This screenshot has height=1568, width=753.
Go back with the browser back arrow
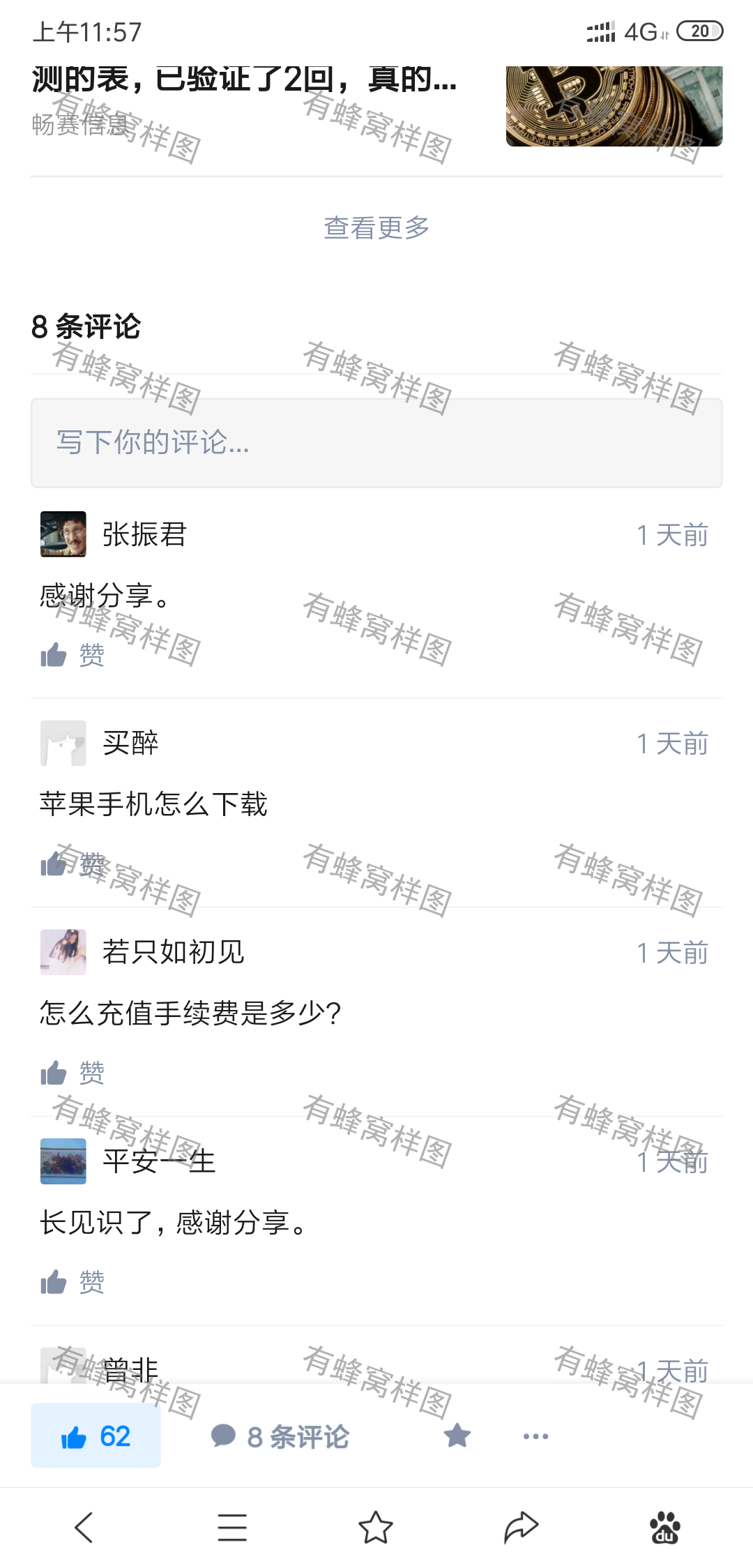(x=84, y=1528)
